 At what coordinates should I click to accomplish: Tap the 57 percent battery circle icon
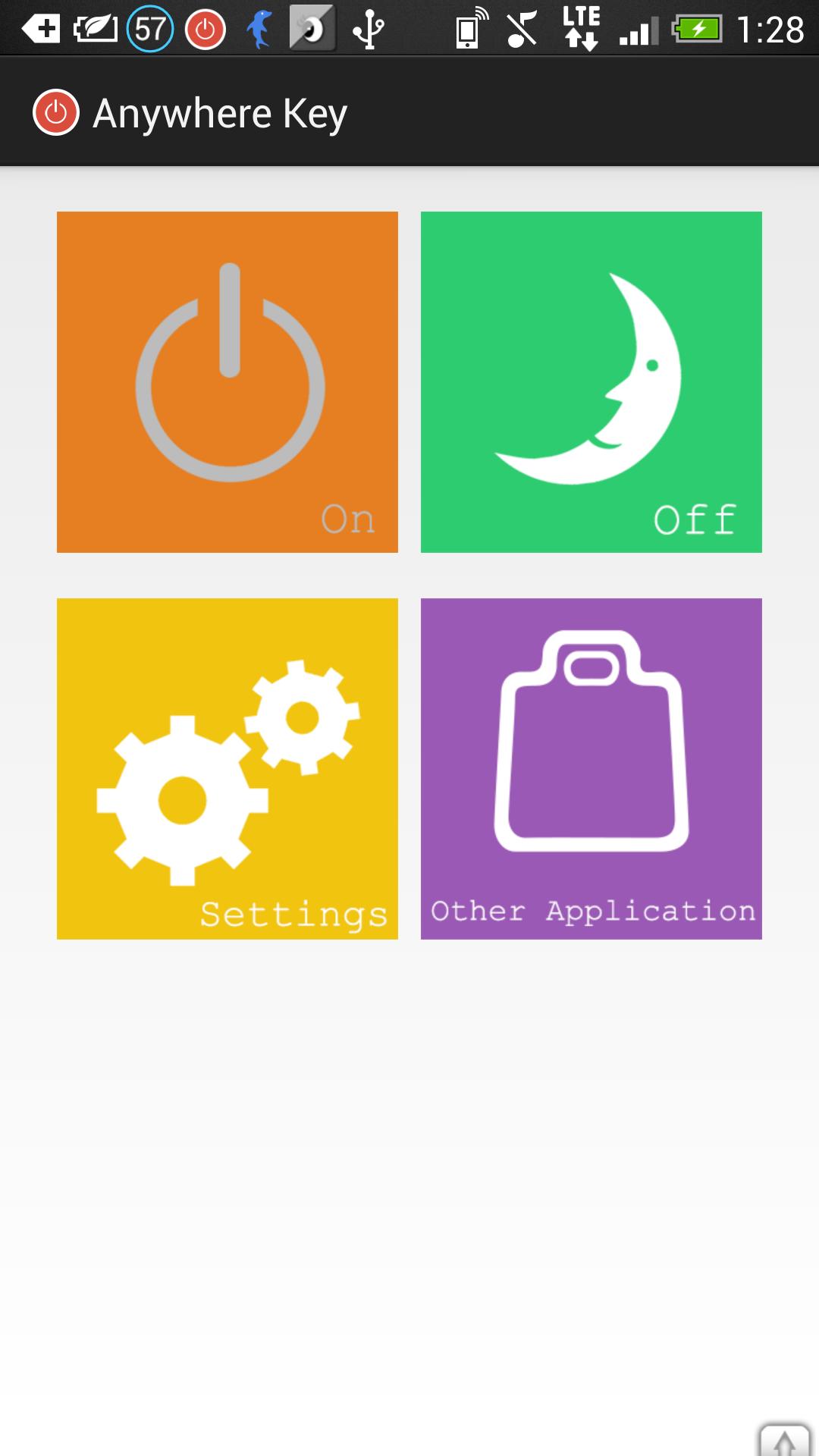coord(149,27)
